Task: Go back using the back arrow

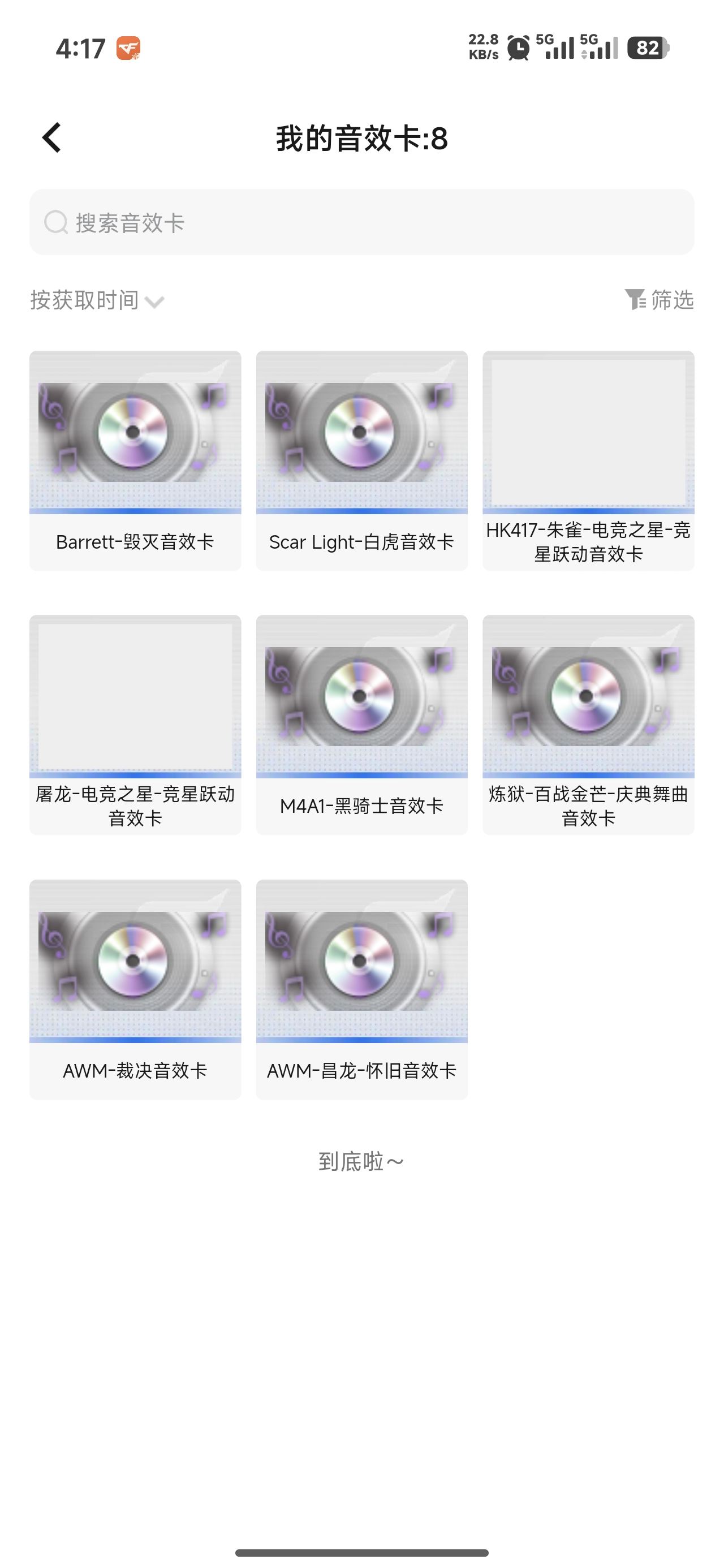Action: pyautogui.click(x=52, y=137)
